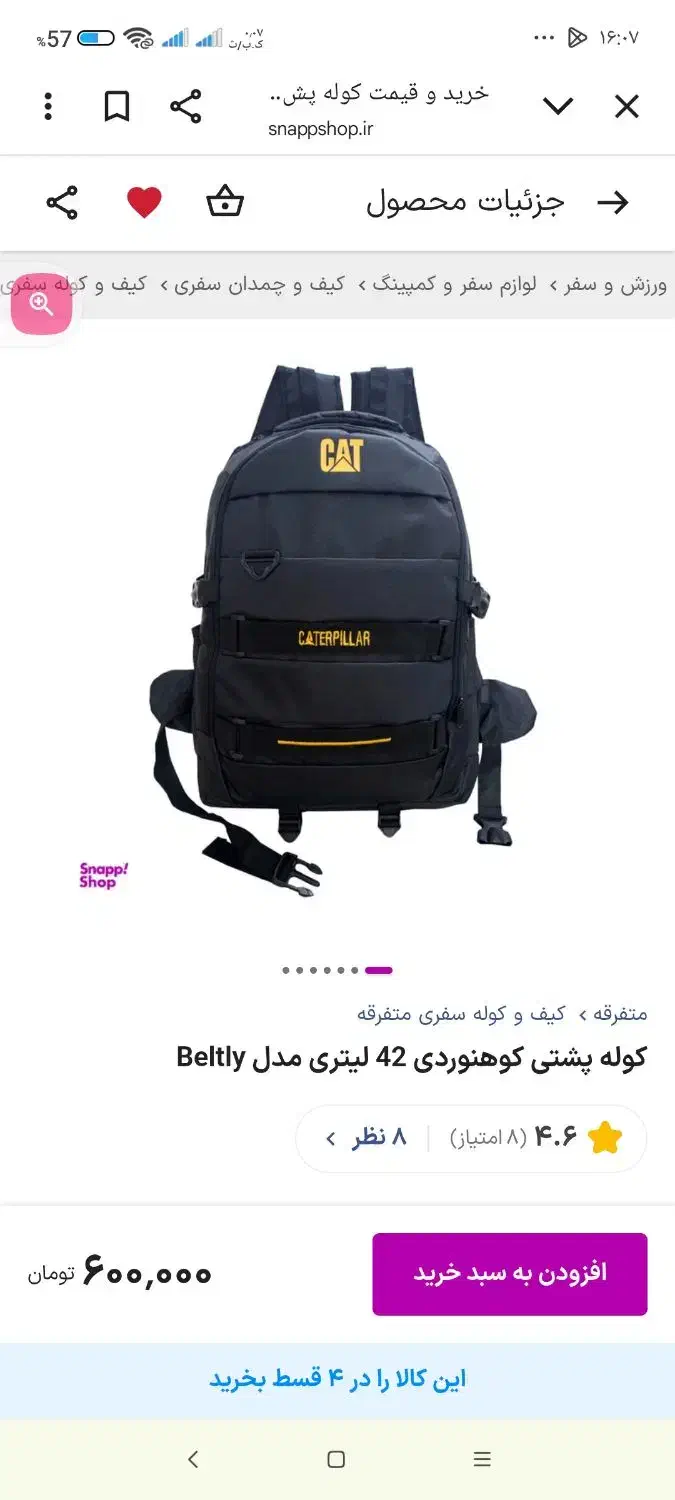The height and width of the screenshot is (1500, 675).
Task: Share this product
Action: pos(62,203)
